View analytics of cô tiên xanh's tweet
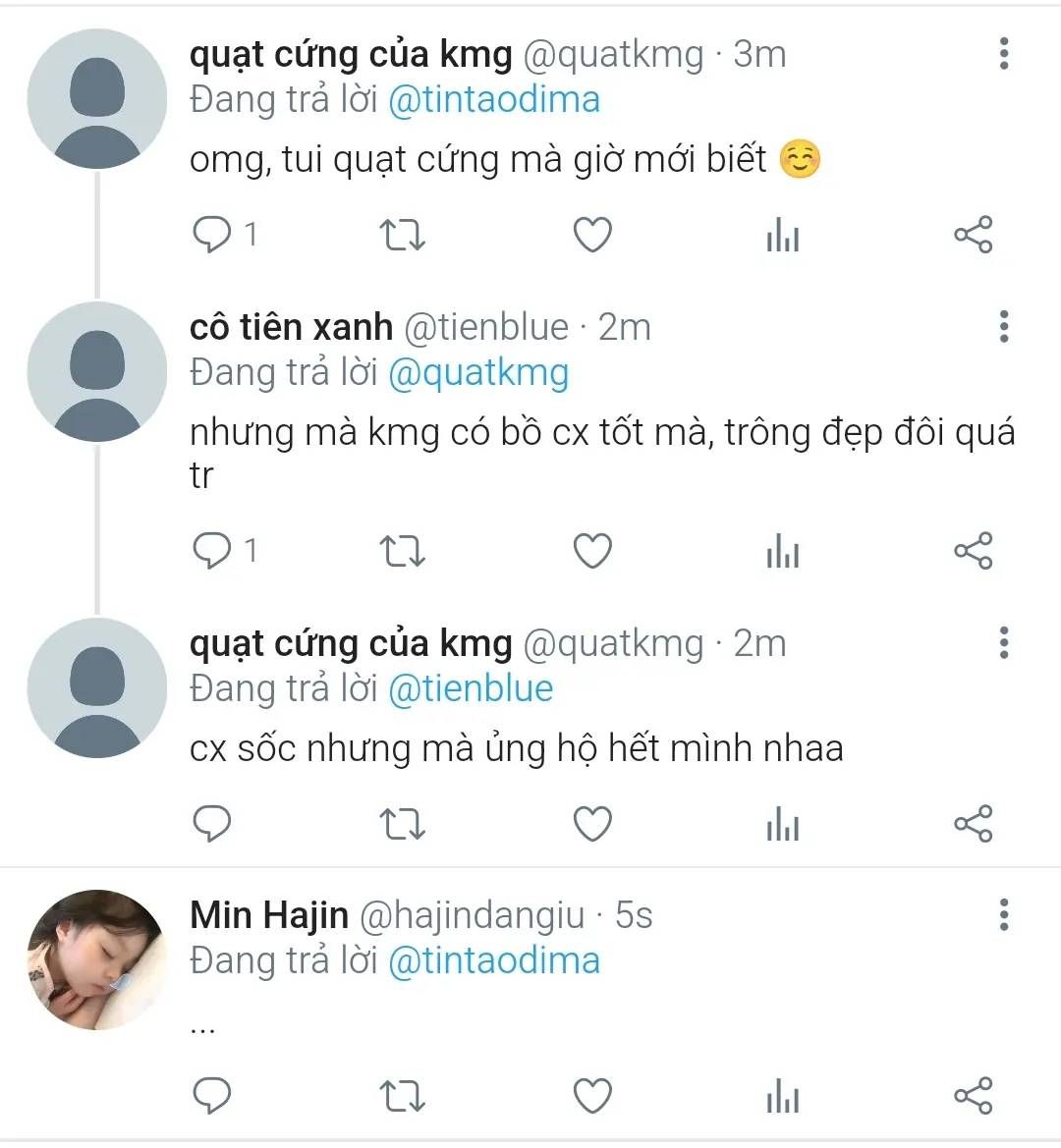Viewport: 1061px width, 1148px height. (782, 551)
